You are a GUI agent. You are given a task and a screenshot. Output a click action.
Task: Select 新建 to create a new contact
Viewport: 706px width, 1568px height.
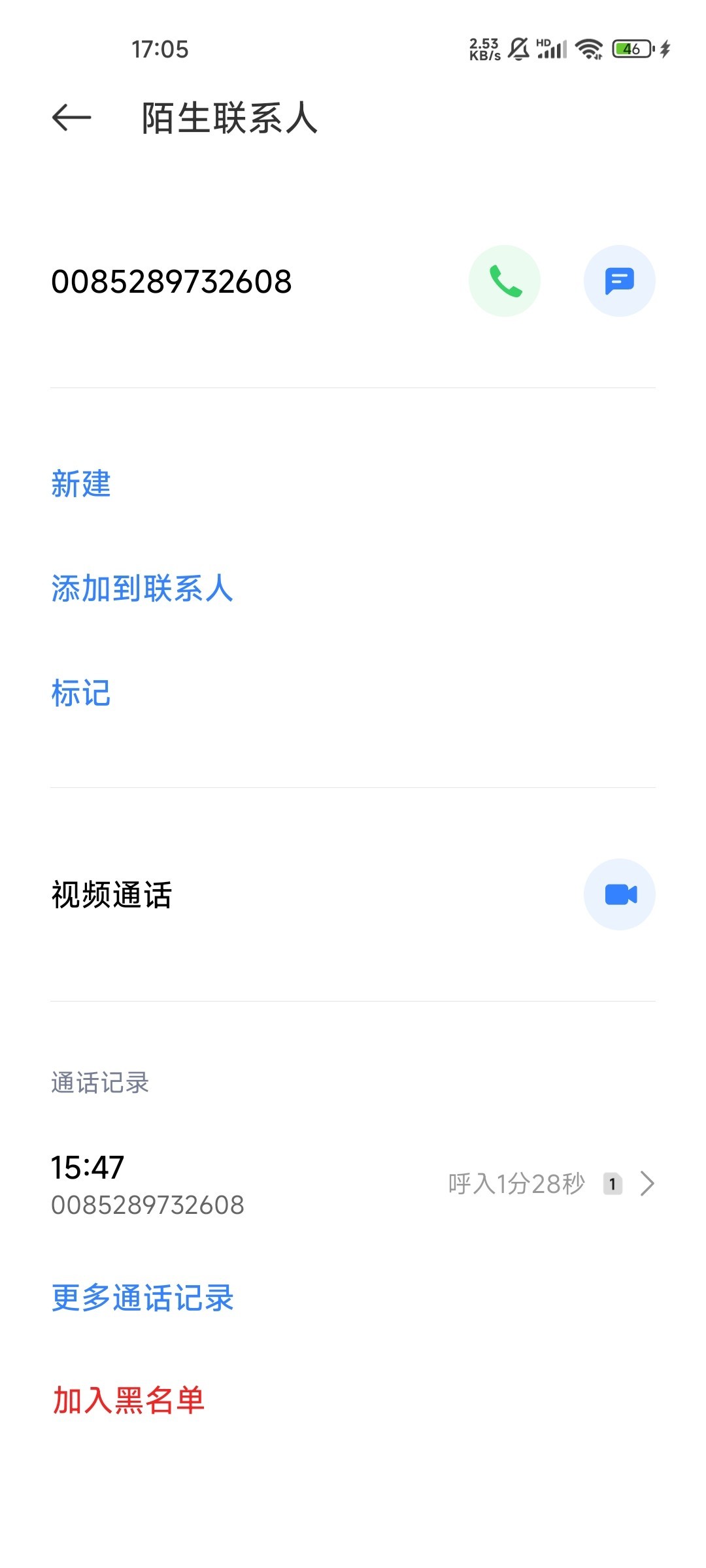point(81,484)
